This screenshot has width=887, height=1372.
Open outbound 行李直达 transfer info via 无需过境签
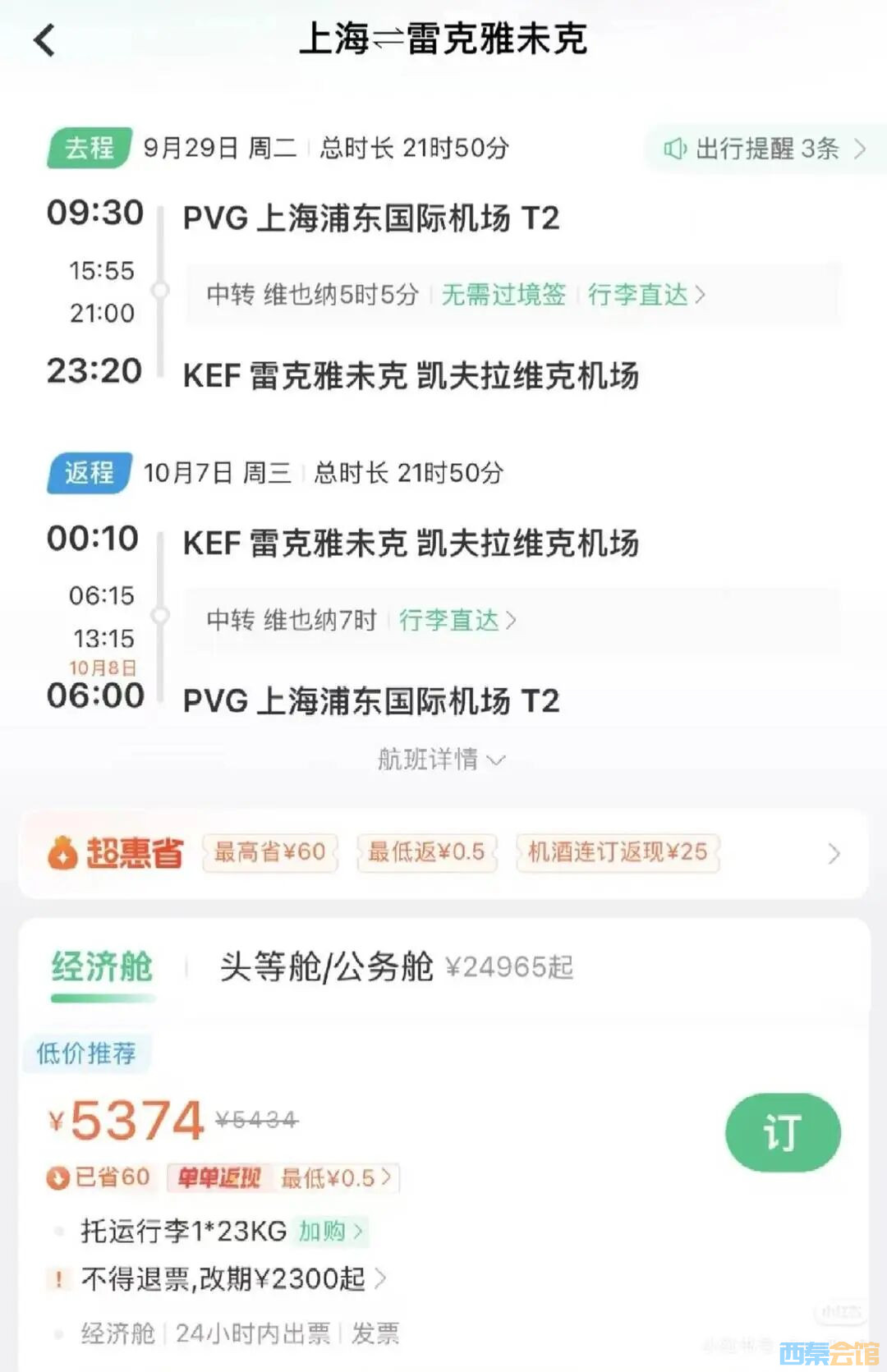pyautogui.click(x=503, y=294)
